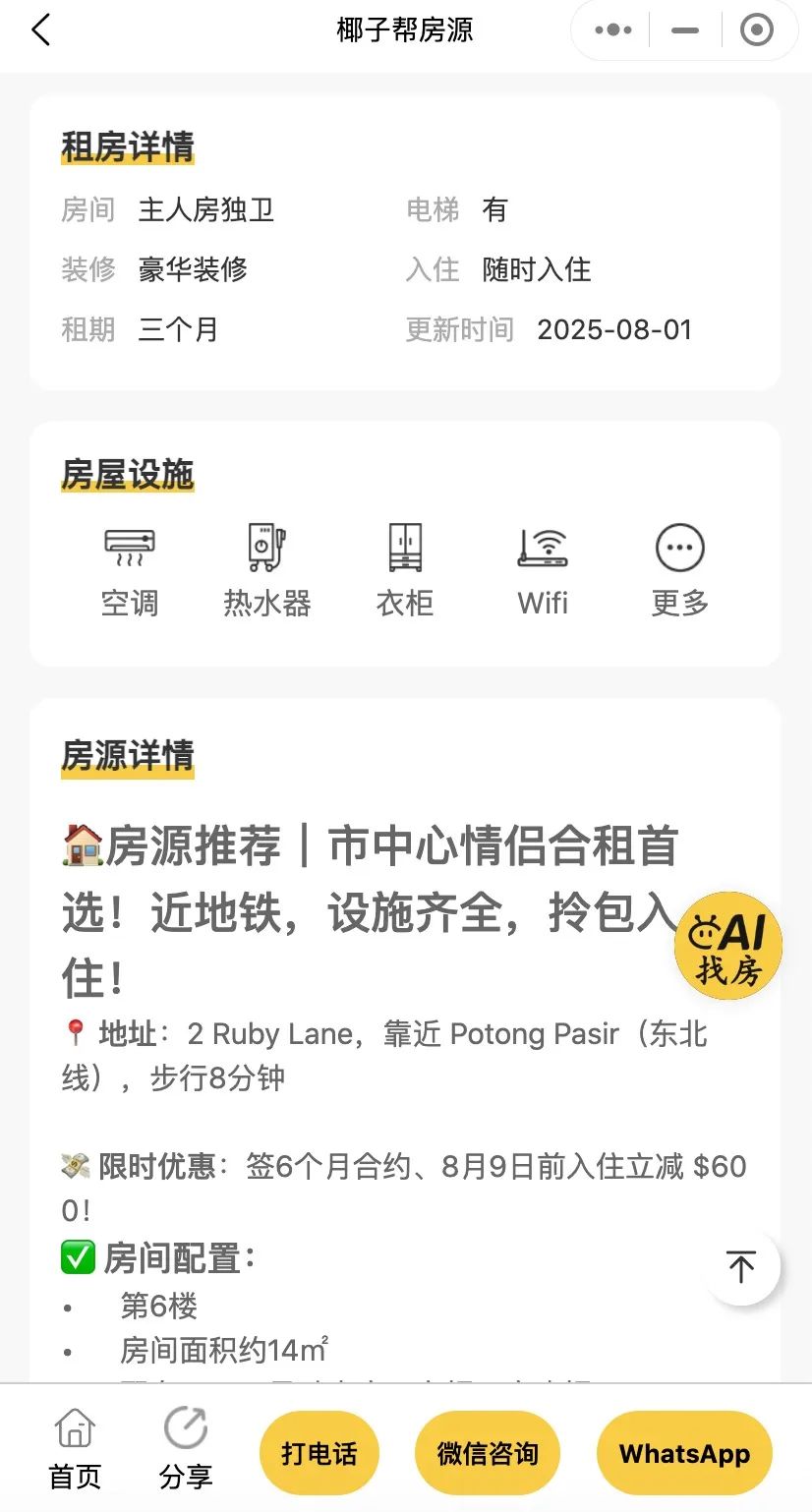The height and width of the screenshot is (1512, 812).
Task: Contact via WhatsApp button
Action: (x=685, y=1454)
